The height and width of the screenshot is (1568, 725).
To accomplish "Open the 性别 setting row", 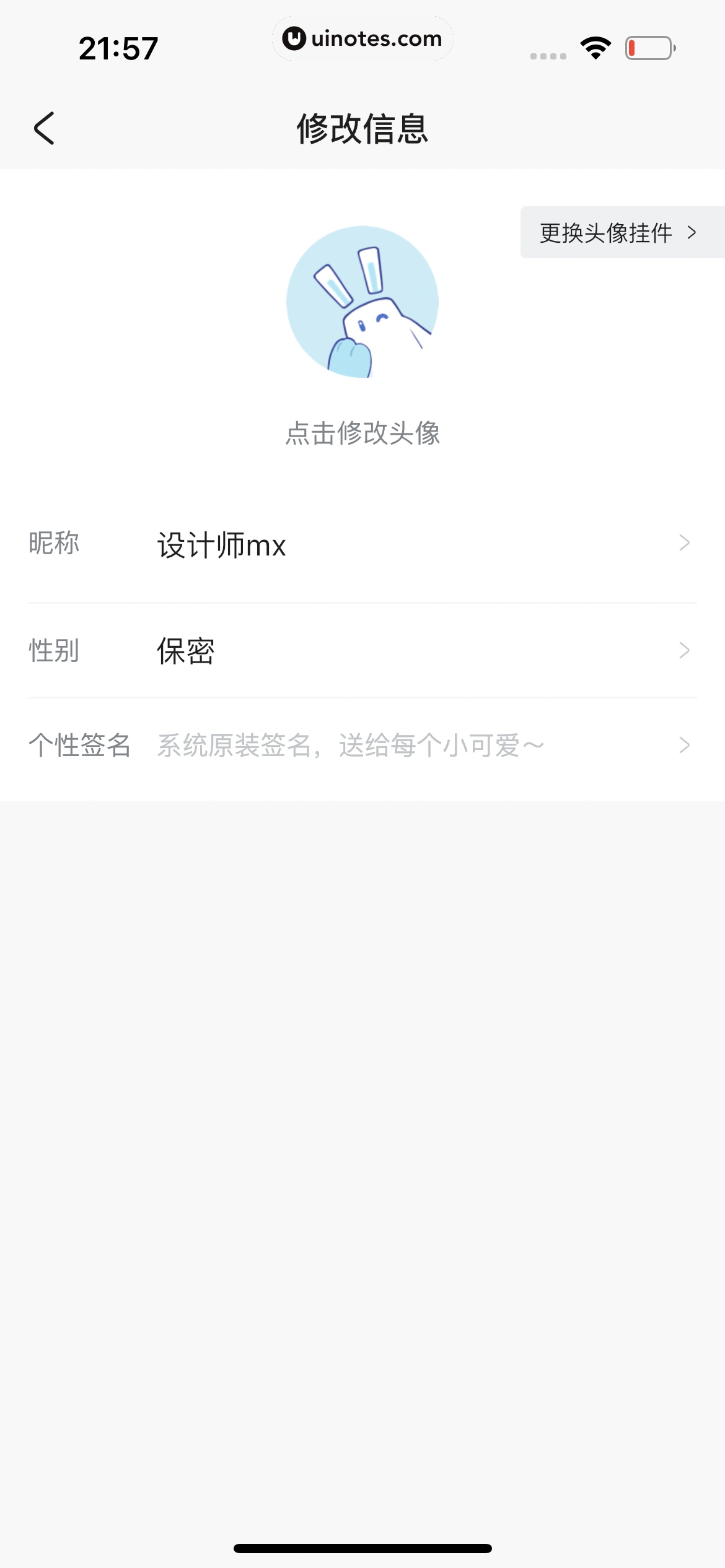I will (x=362, y=651).
